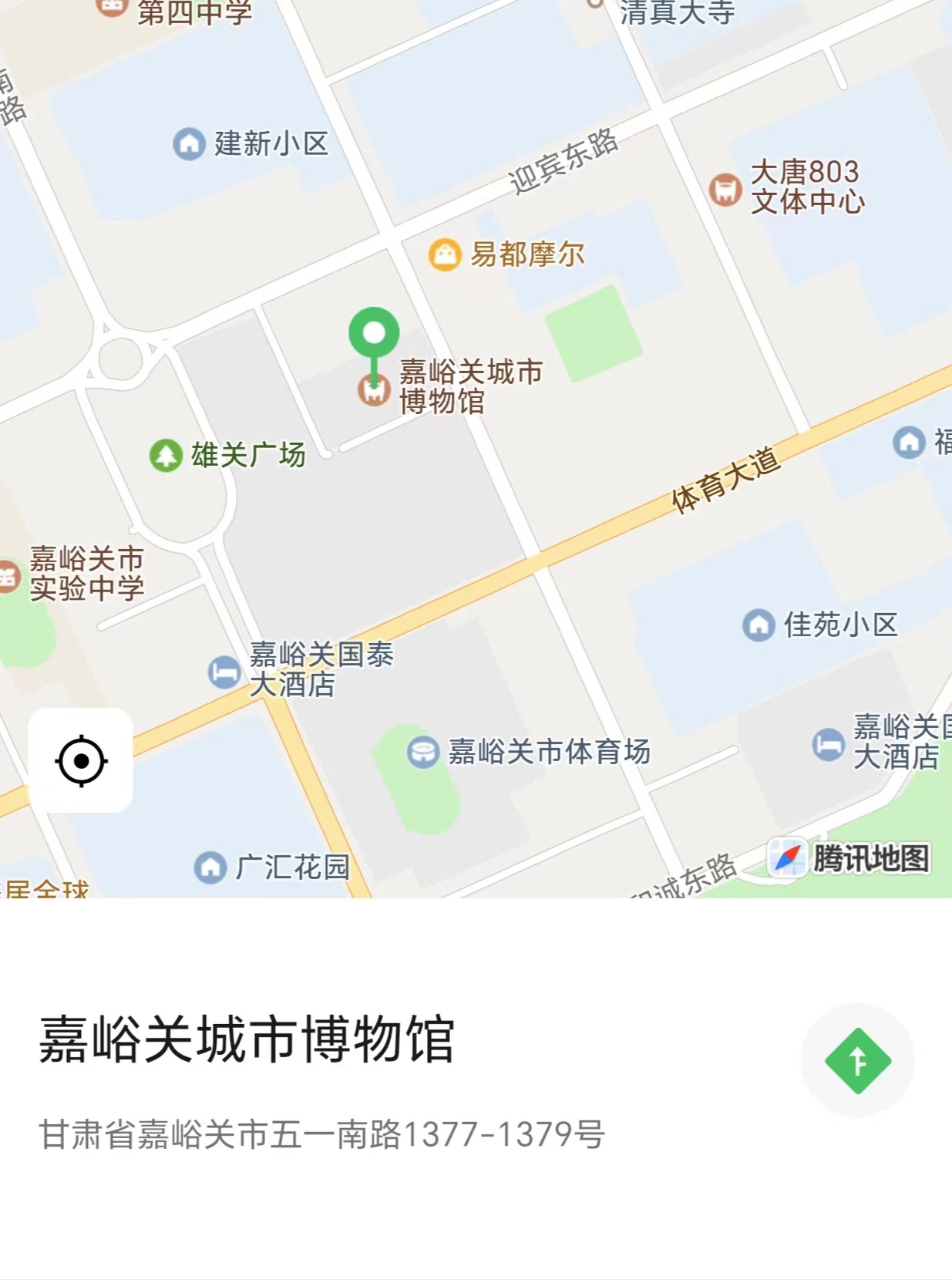Start navigation to 嘉峪关城市博物馆
Screen dimensions: 952x1280
857,1060
